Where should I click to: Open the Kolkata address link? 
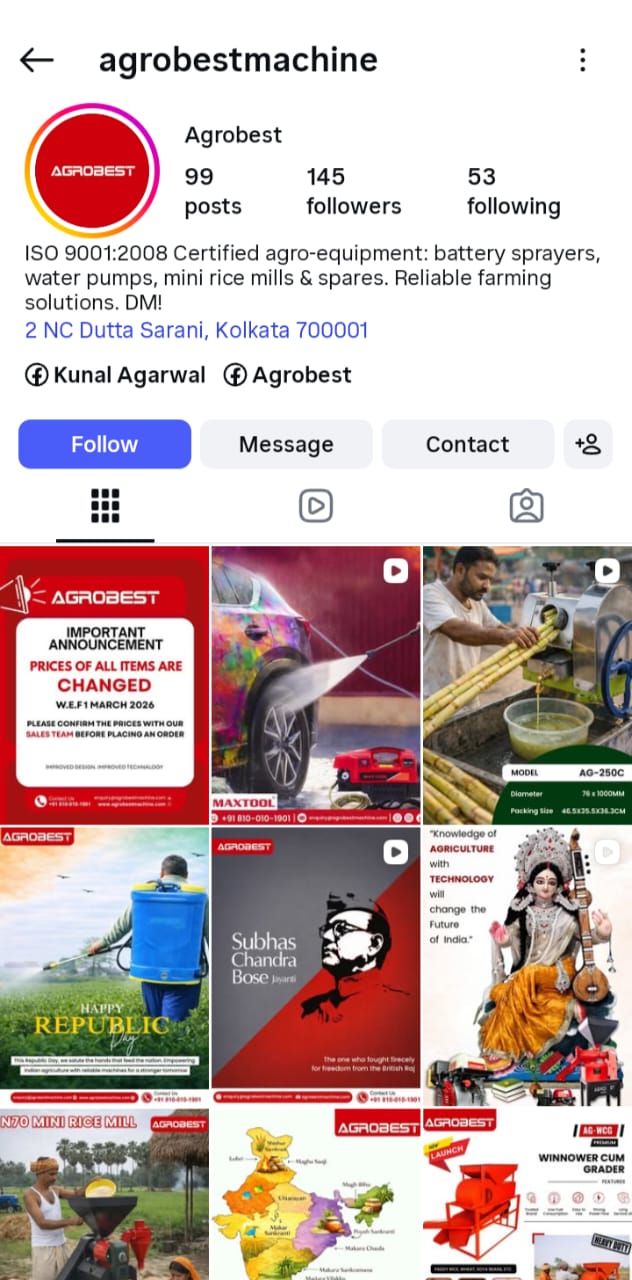pos(196,330)
